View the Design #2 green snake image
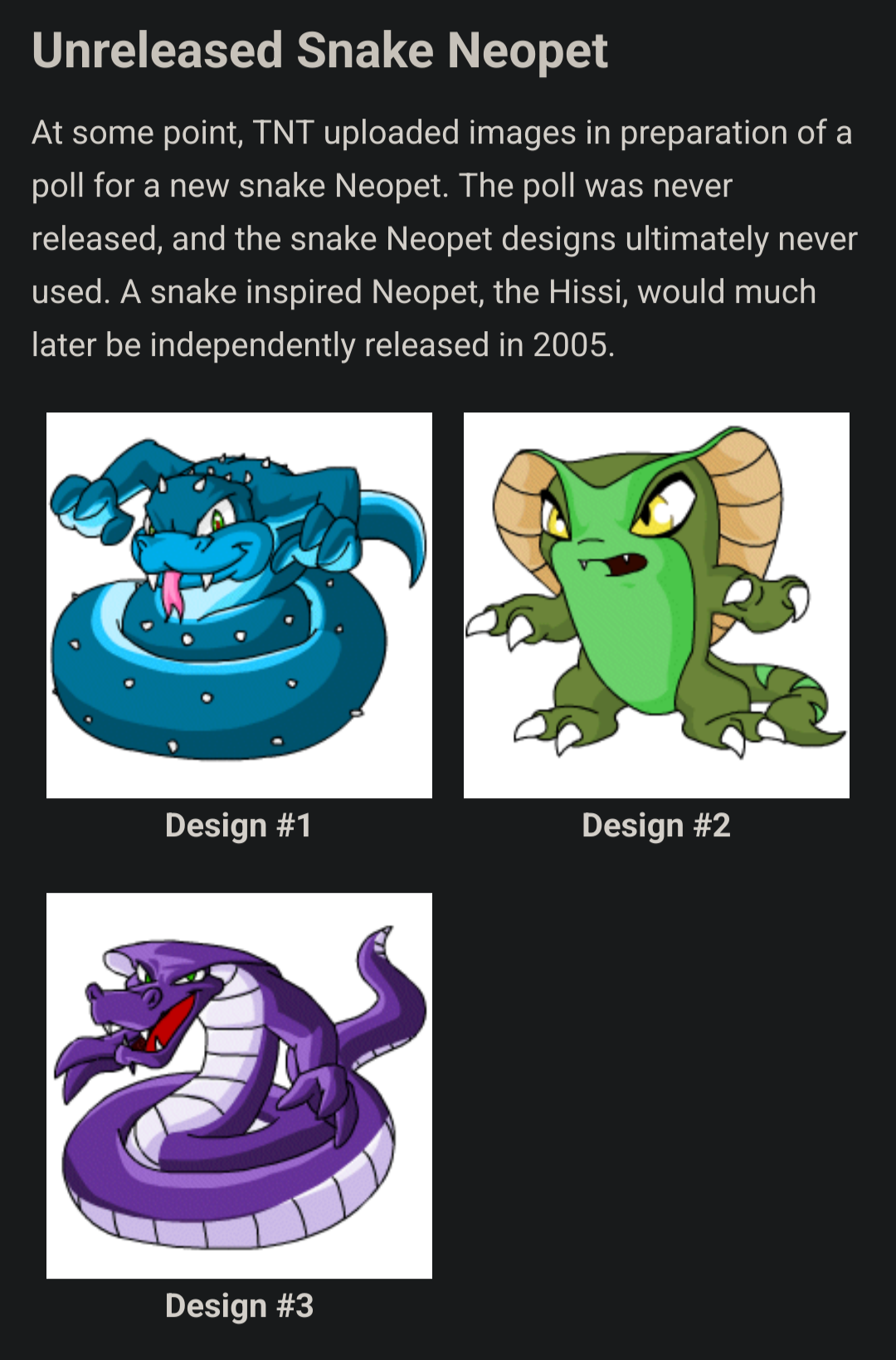This screenshot has height=1360, width=896. tap(656, 605)
